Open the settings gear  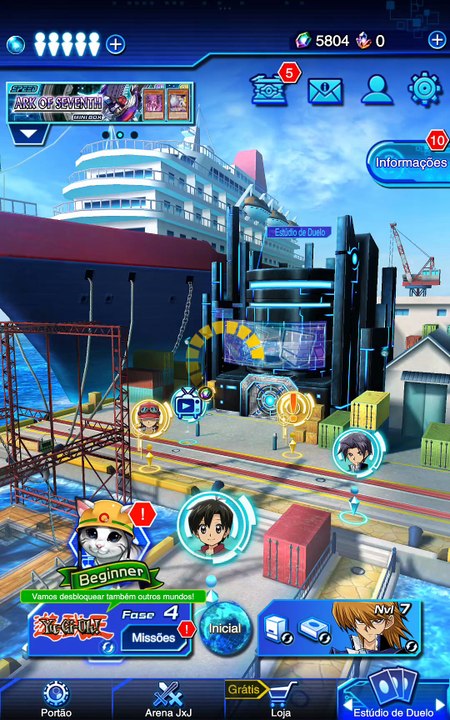click(425, 89)
